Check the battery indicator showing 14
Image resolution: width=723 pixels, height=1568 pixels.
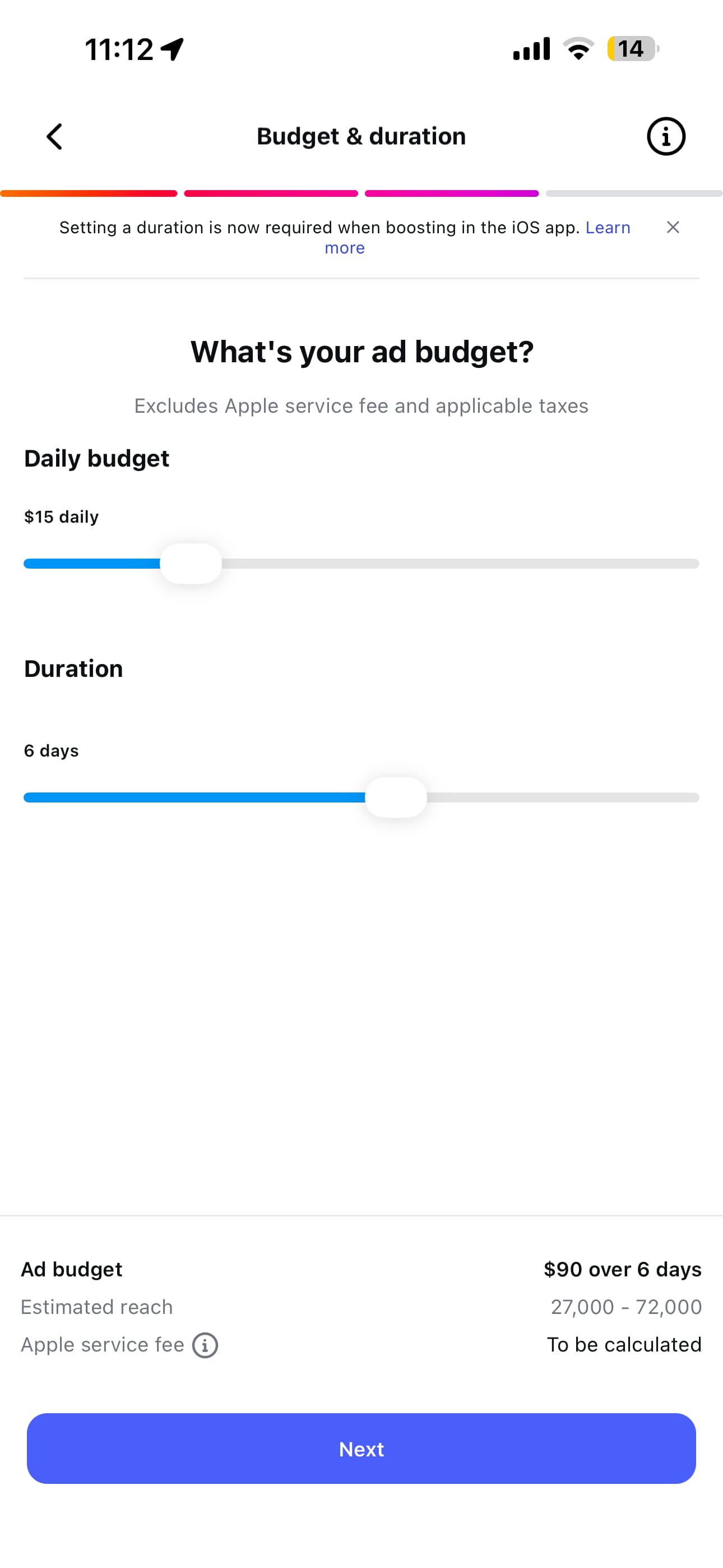(x=631, y=49)
